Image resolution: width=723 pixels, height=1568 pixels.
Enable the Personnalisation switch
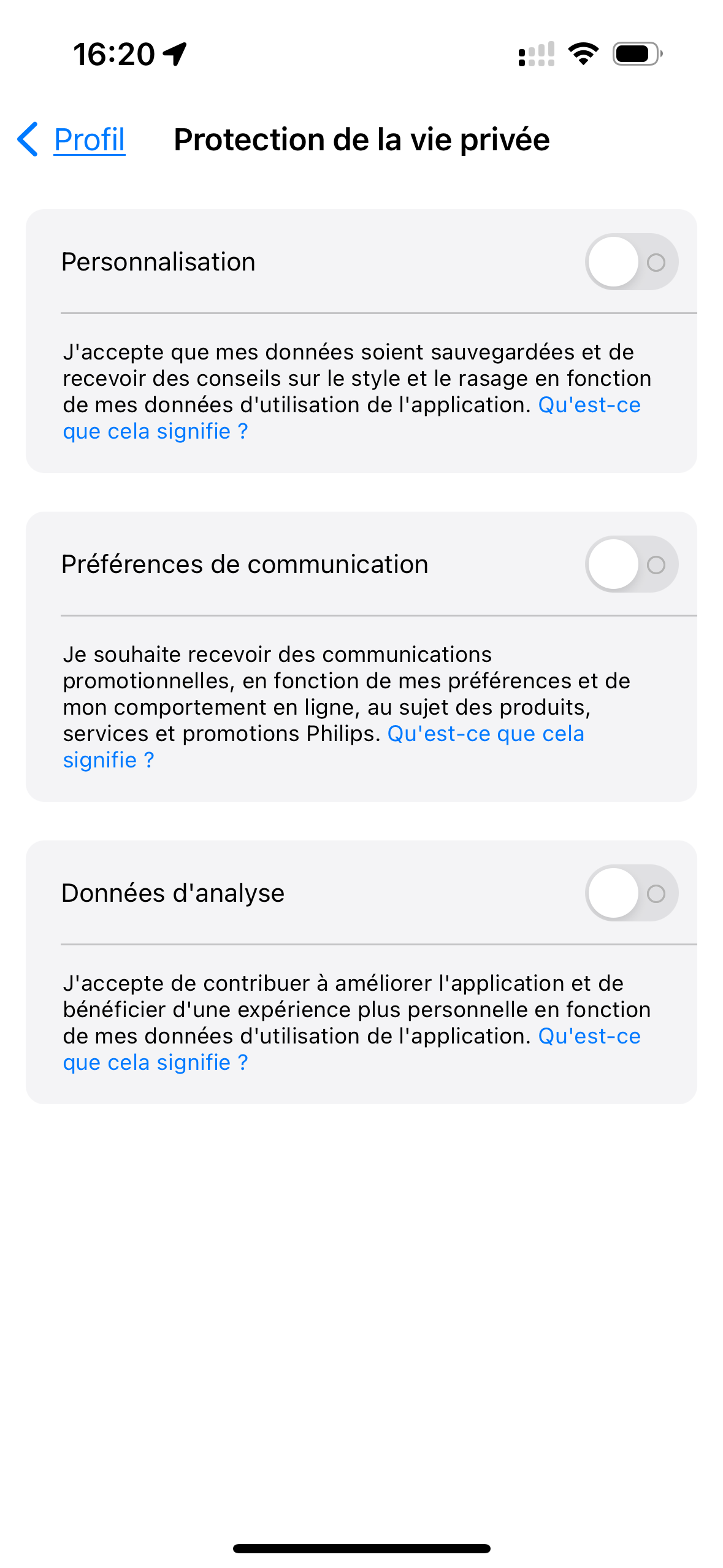631,262
